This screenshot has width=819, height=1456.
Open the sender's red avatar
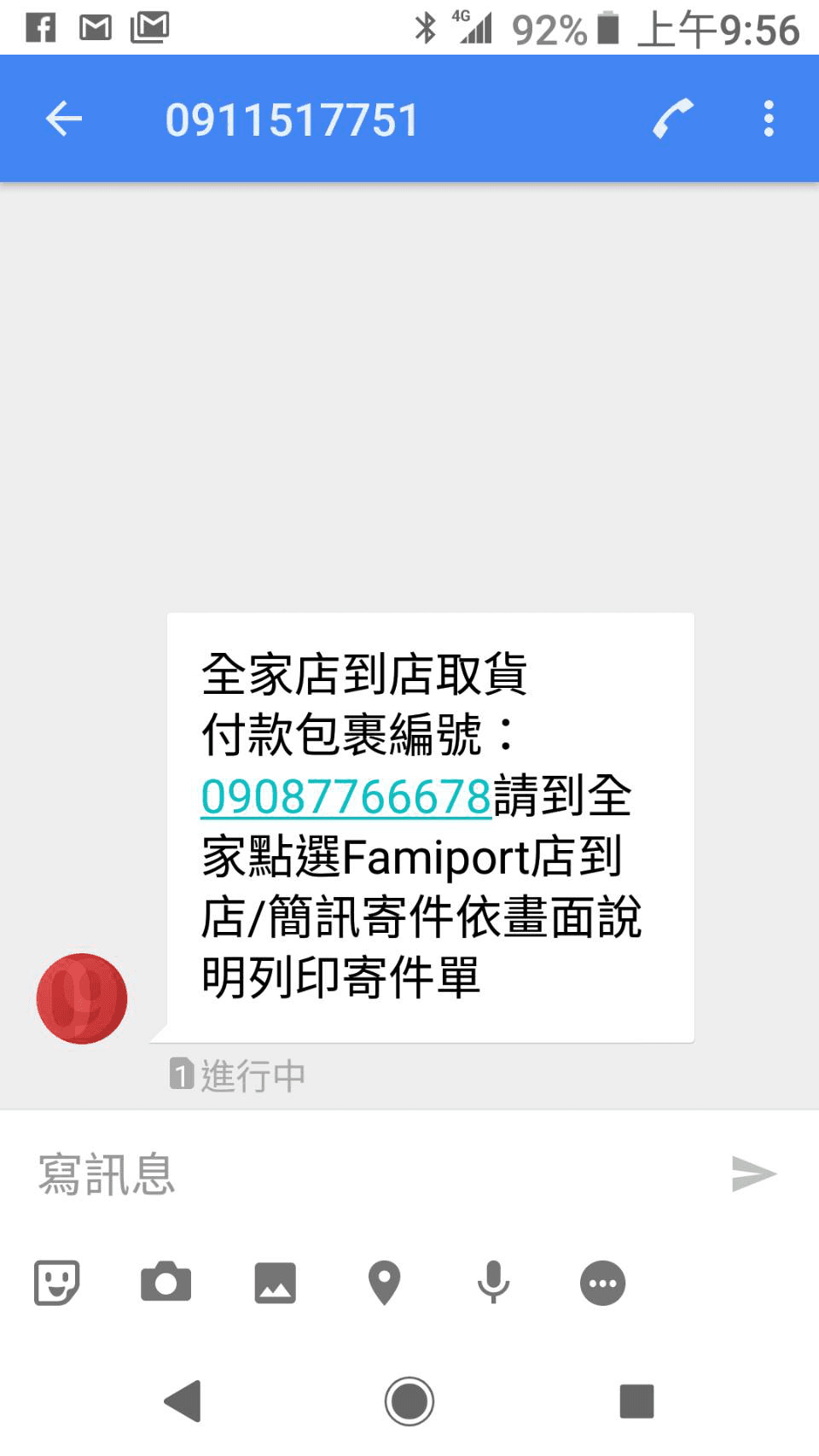[82, 999]
